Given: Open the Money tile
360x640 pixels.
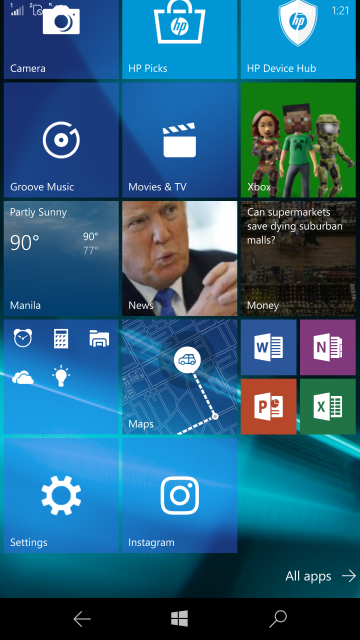Looking at the screenshot, I should (298, 258).
